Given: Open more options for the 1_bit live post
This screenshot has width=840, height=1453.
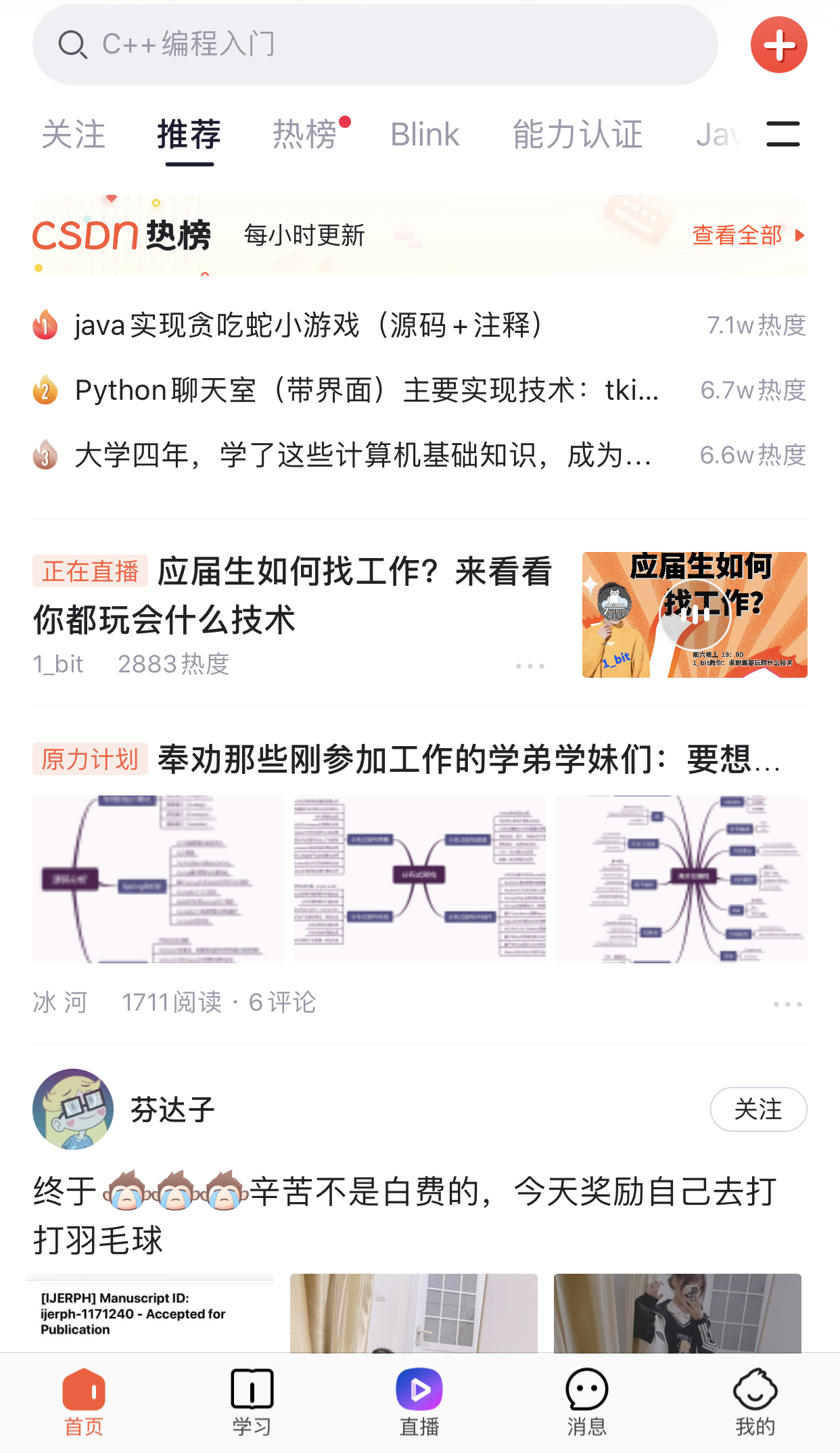Looking at the screenshot, I should point(530,666).
